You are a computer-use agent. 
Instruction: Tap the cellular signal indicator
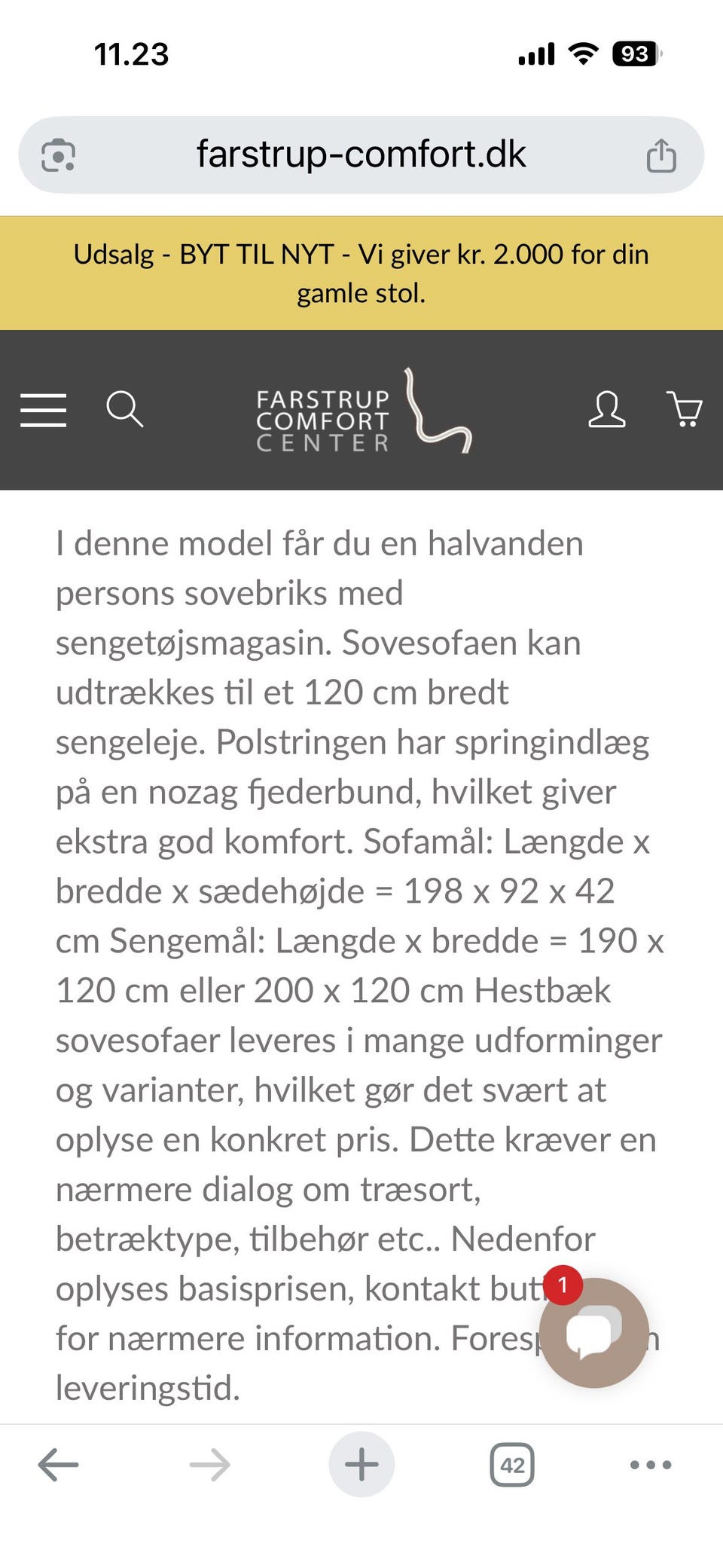pyautogui.click(x=536, y=53)
